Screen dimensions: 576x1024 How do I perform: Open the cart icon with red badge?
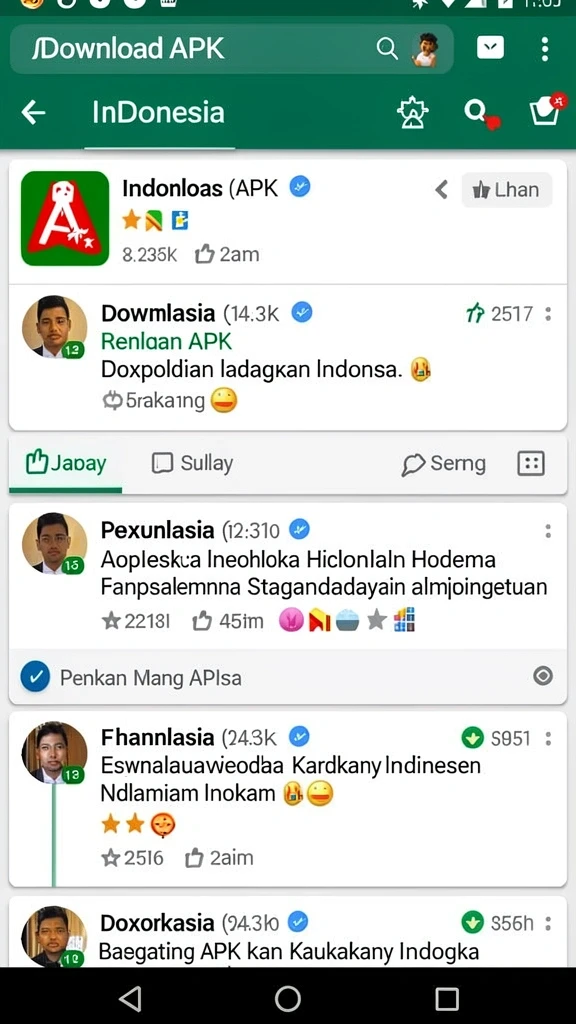pos(546,111)
